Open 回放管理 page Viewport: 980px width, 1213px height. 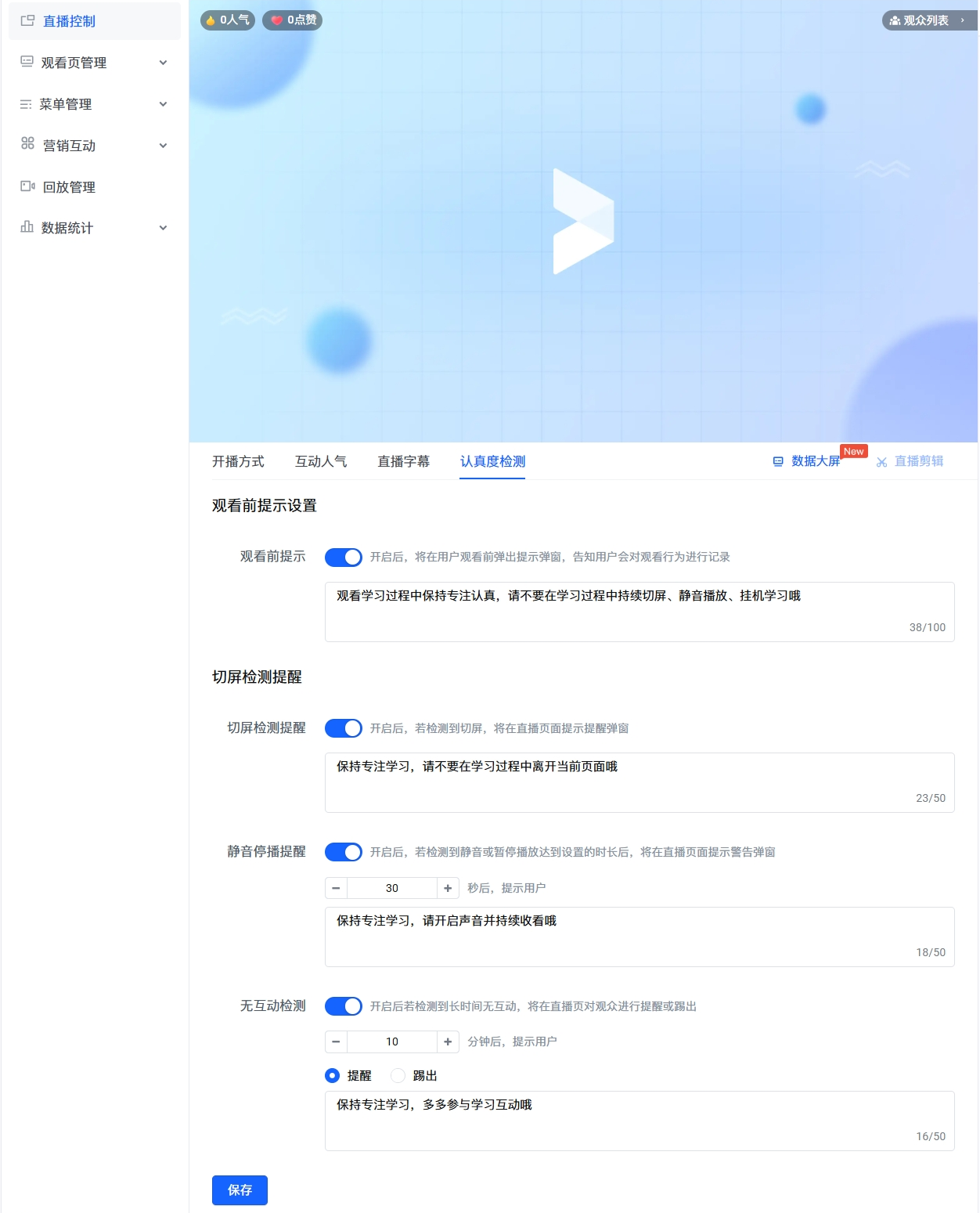[69, 187]
